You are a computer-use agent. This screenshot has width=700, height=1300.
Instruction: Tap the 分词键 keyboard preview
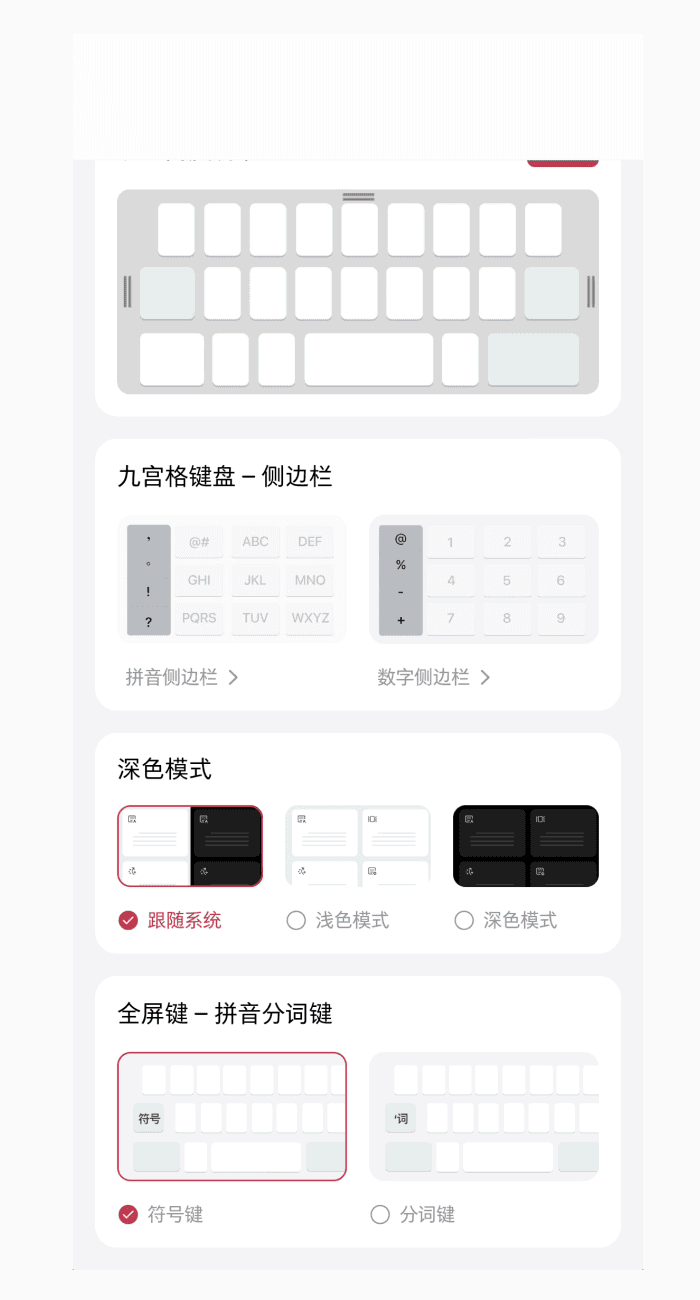click(484, 1116)
